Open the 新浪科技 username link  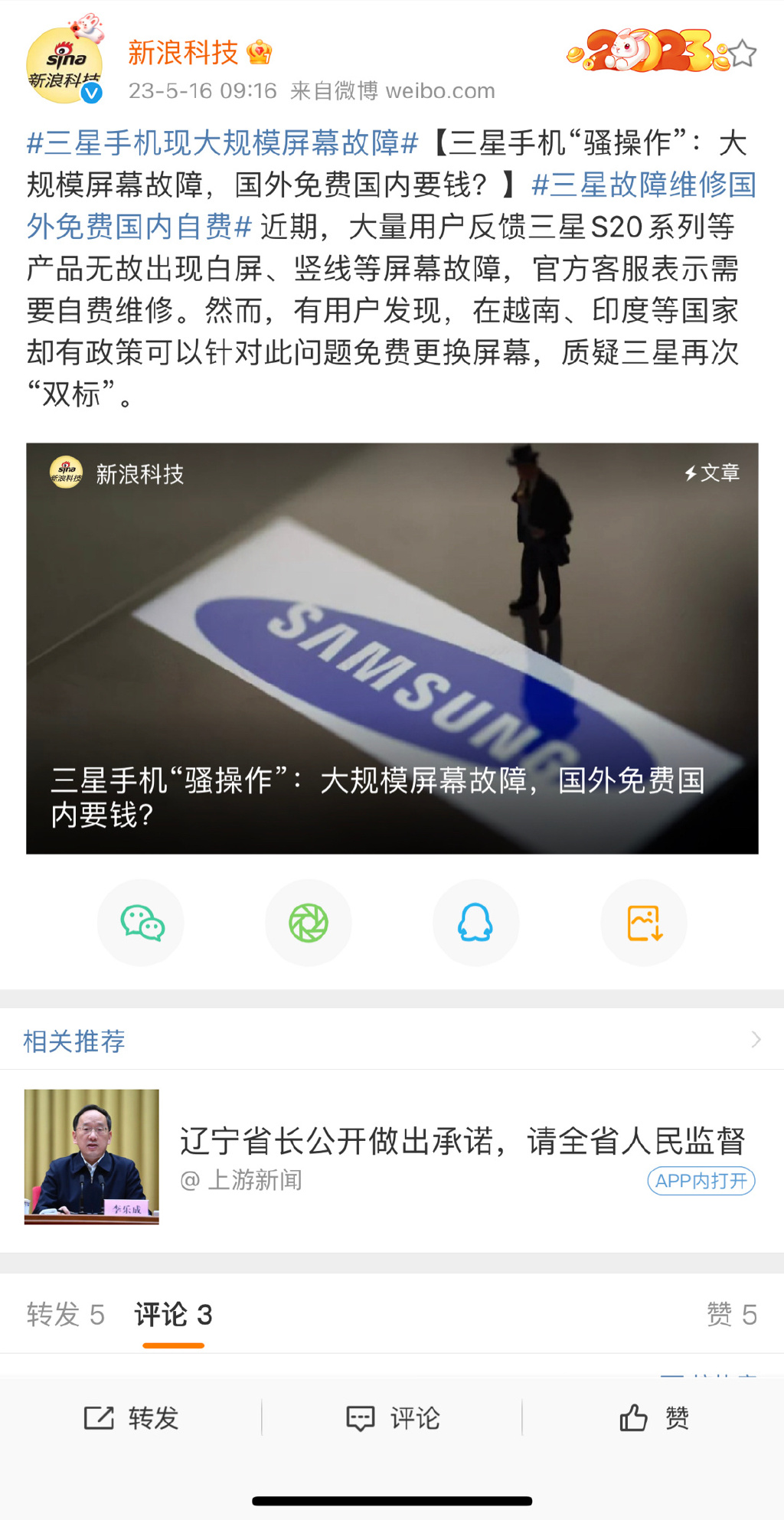tap(183, 53)
